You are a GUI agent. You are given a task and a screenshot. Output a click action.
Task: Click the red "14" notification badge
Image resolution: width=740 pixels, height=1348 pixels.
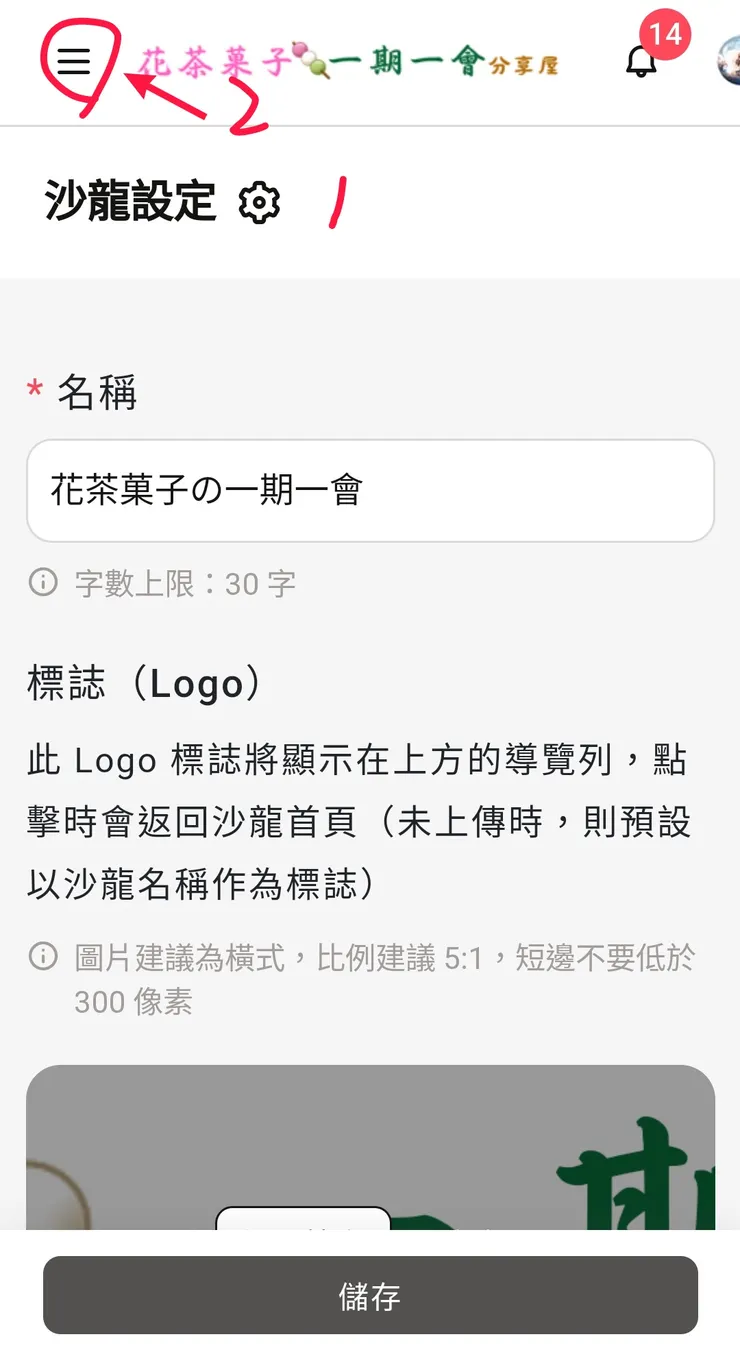[x=667, y=33]
